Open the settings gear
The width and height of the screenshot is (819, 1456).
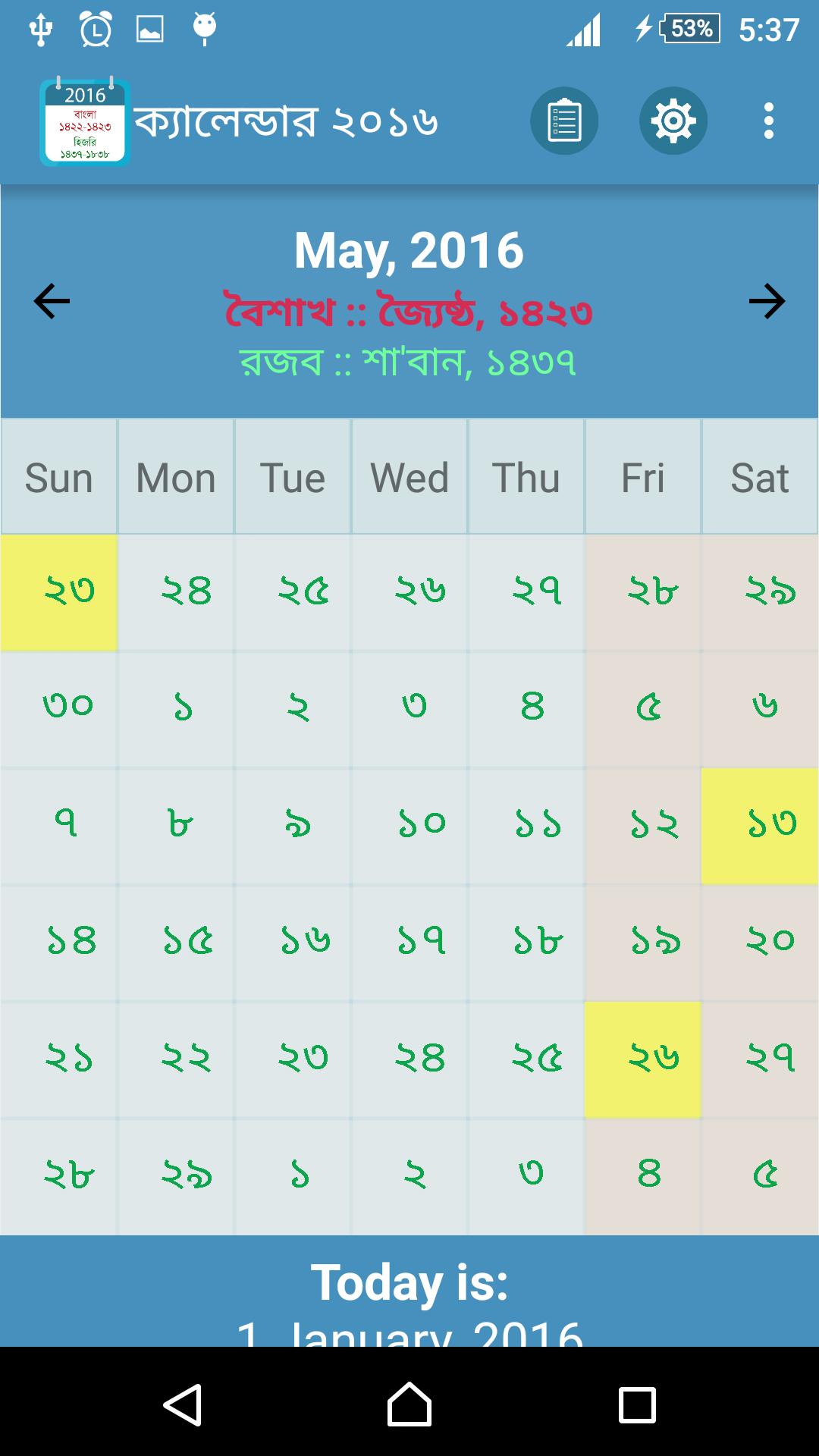pos(673,121)
